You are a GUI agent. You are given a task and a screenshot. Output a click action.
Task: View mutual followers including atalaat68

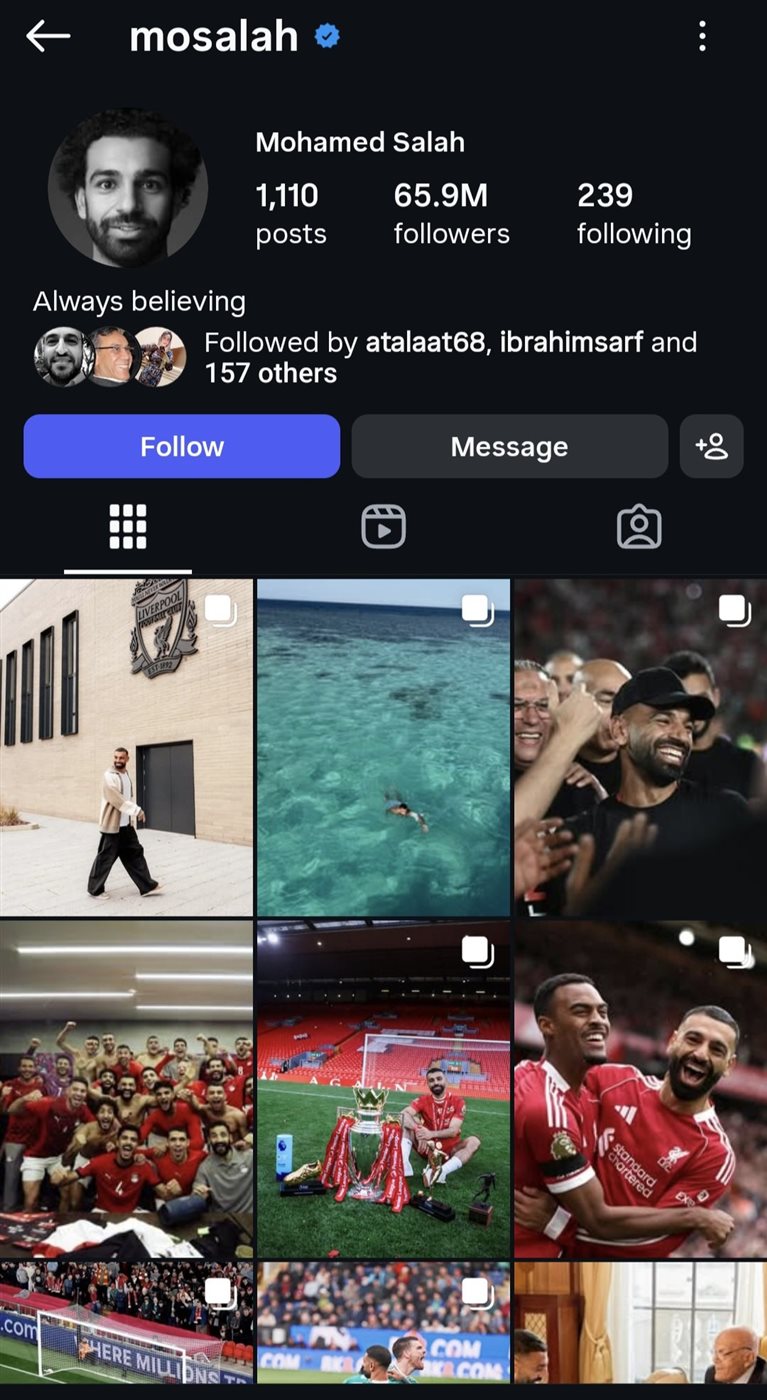tap(450, 357)
